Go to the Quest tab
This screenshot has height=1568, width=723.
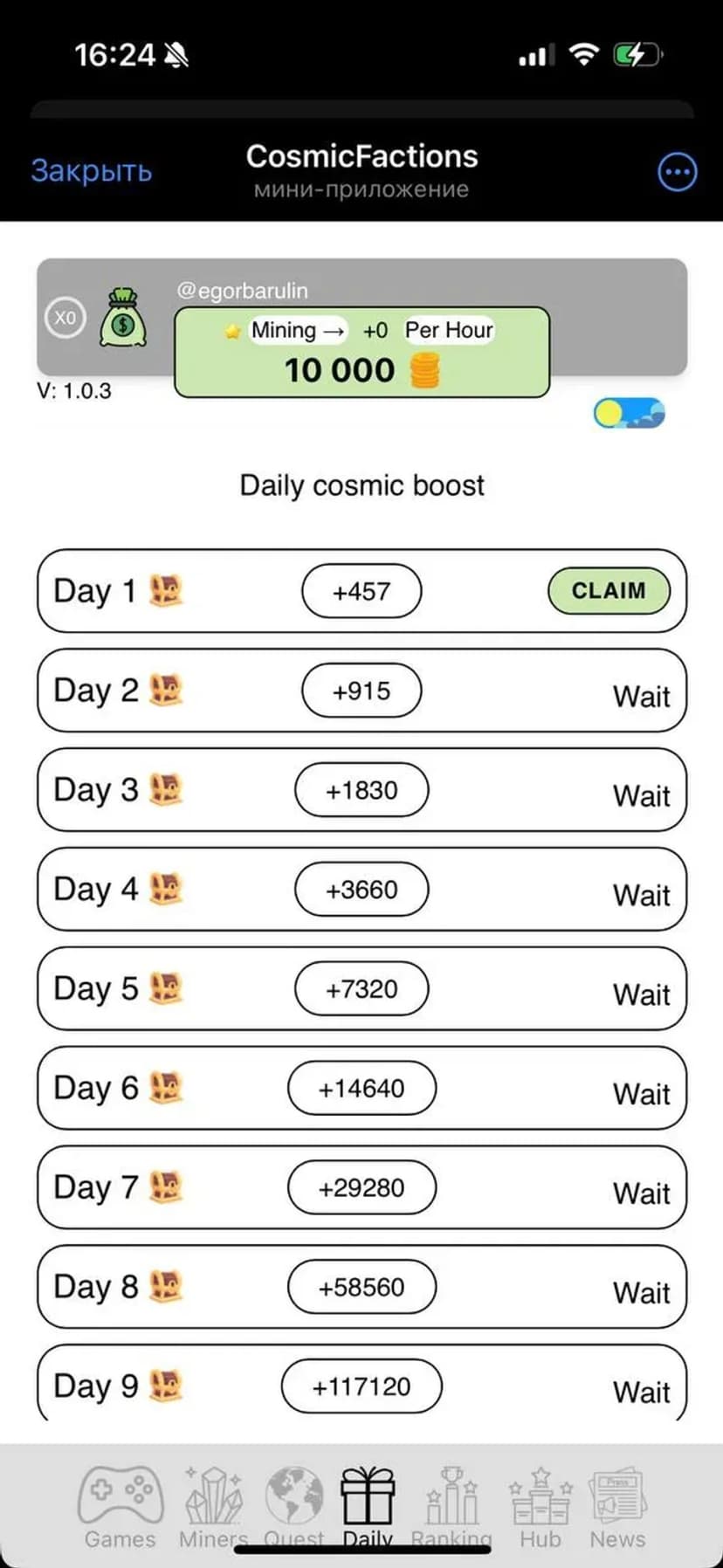[x=294, y=1506]
